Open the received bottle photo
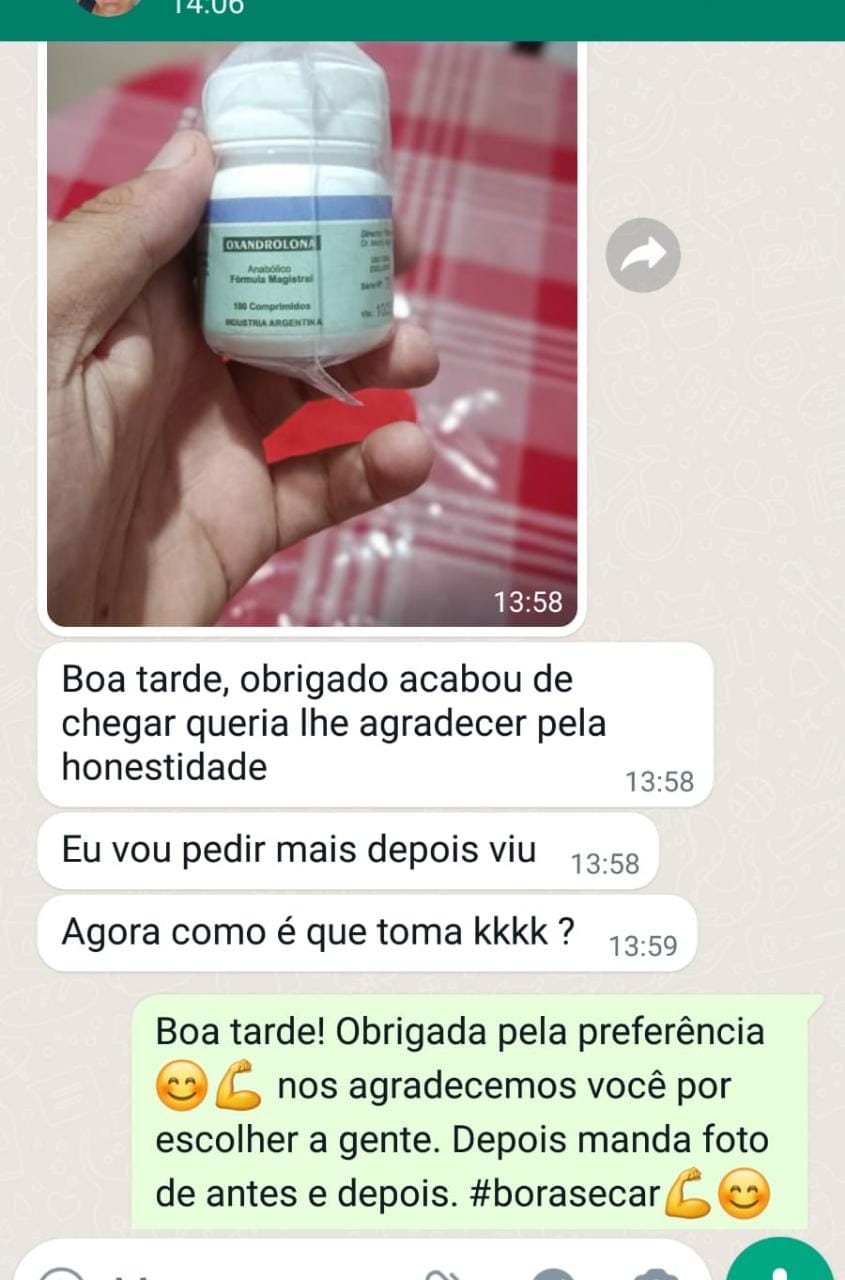 click(x=312, y=330)
